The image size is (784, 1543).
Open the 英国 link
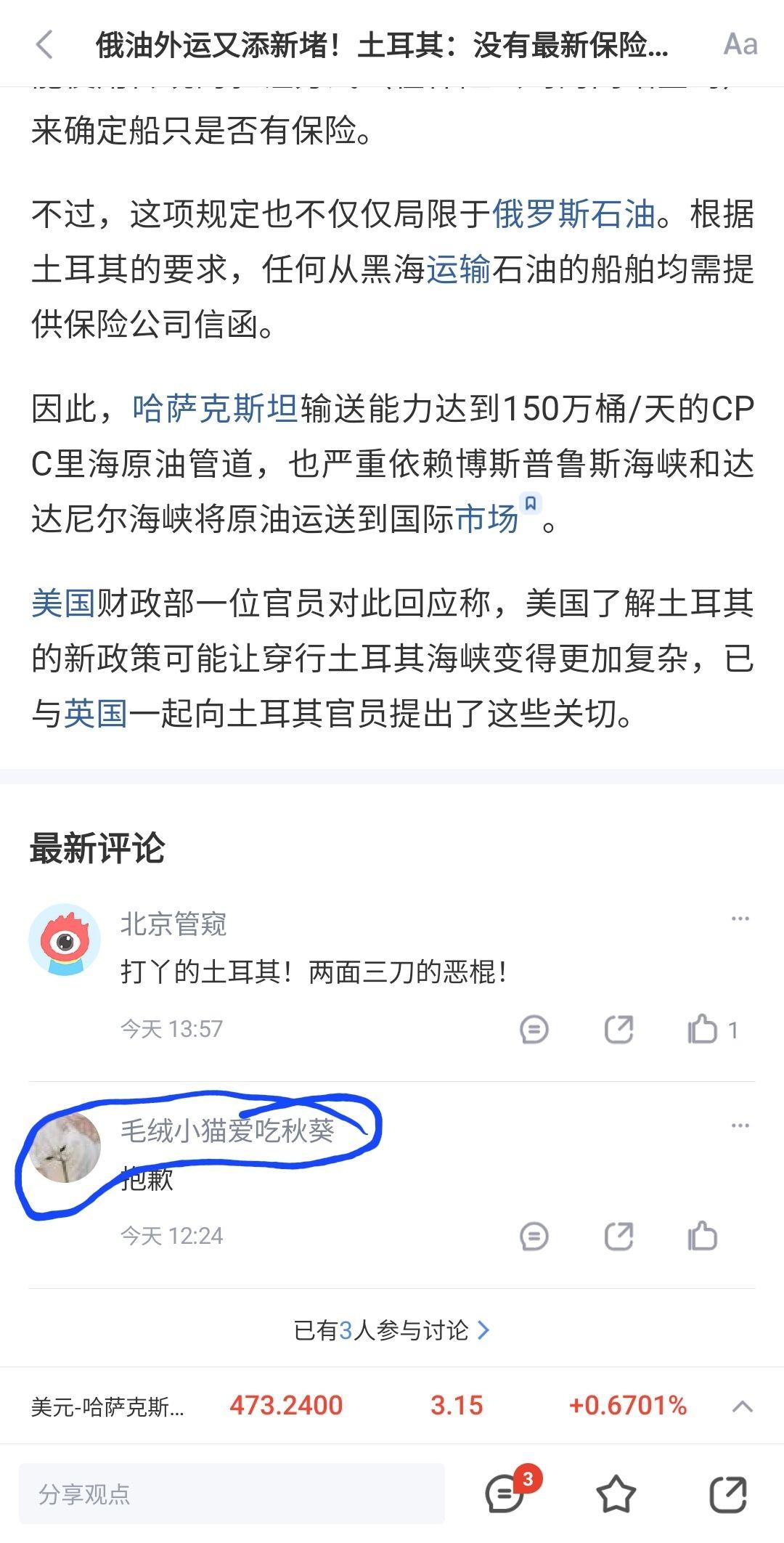[96, 714]
